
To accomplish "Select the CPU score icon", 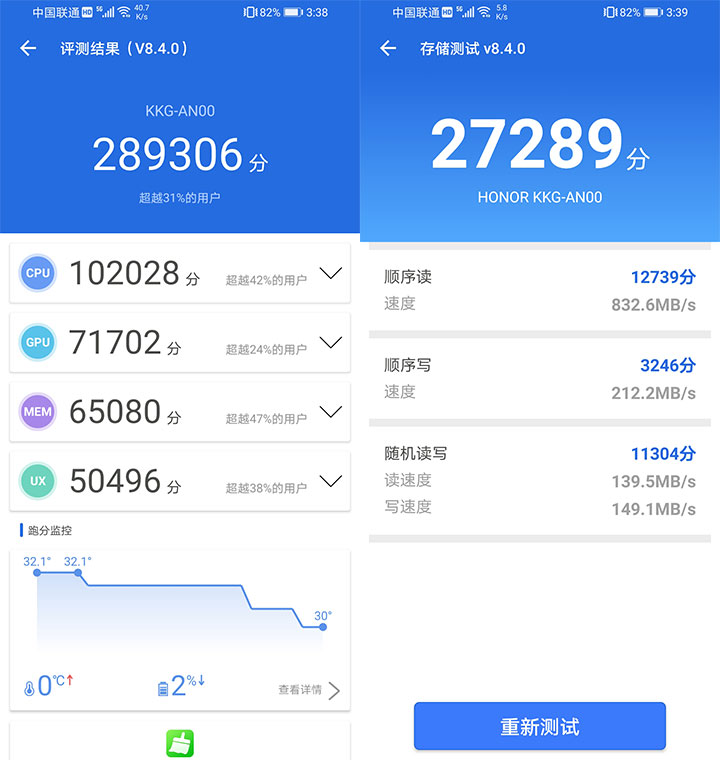I will click(x=37, y=273).
